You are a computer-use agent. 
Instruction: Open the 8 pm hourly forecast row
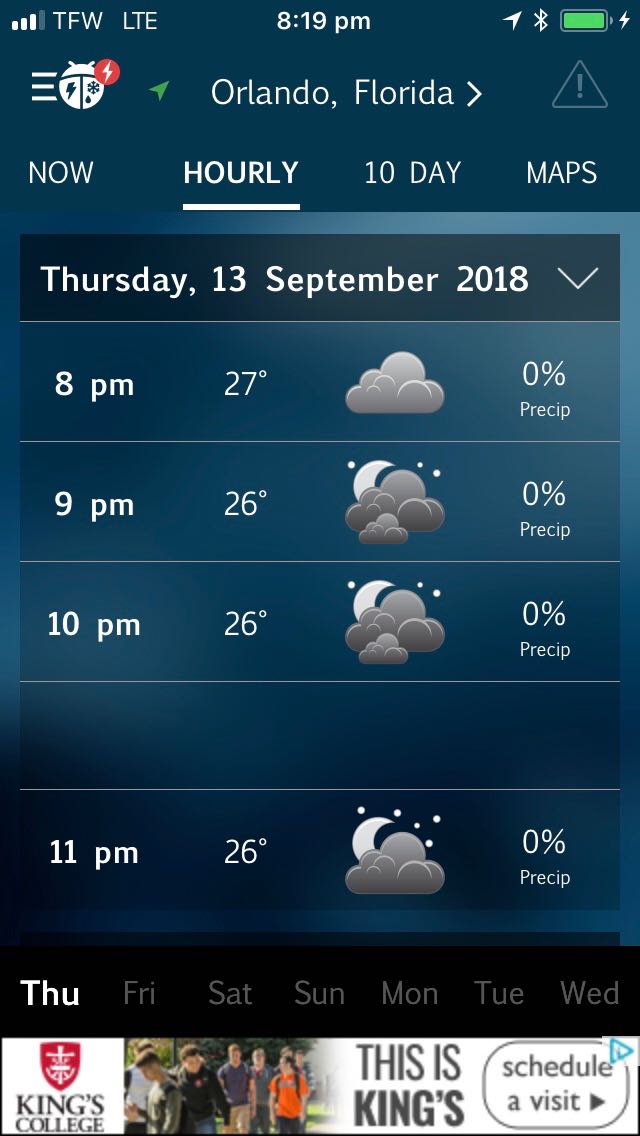click(320, 382)
